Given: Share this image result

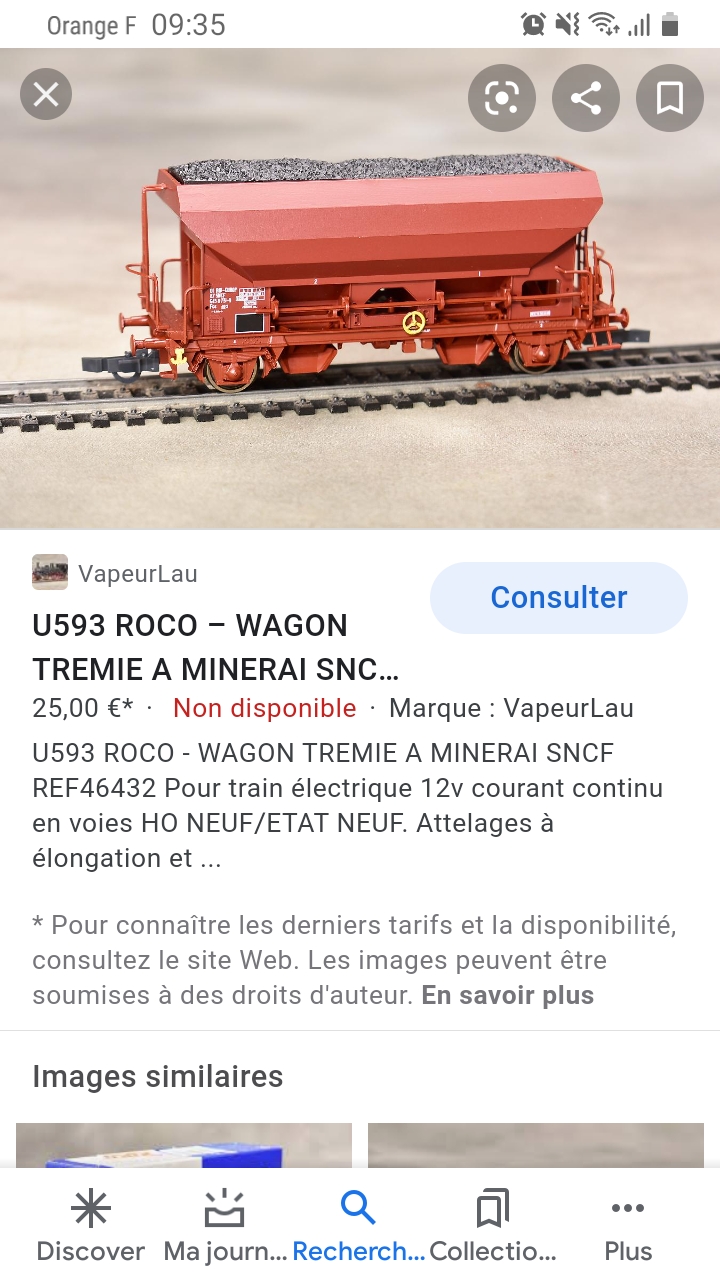Looking at the screenshot, I should pyautogui.click(x=586, y=98).
